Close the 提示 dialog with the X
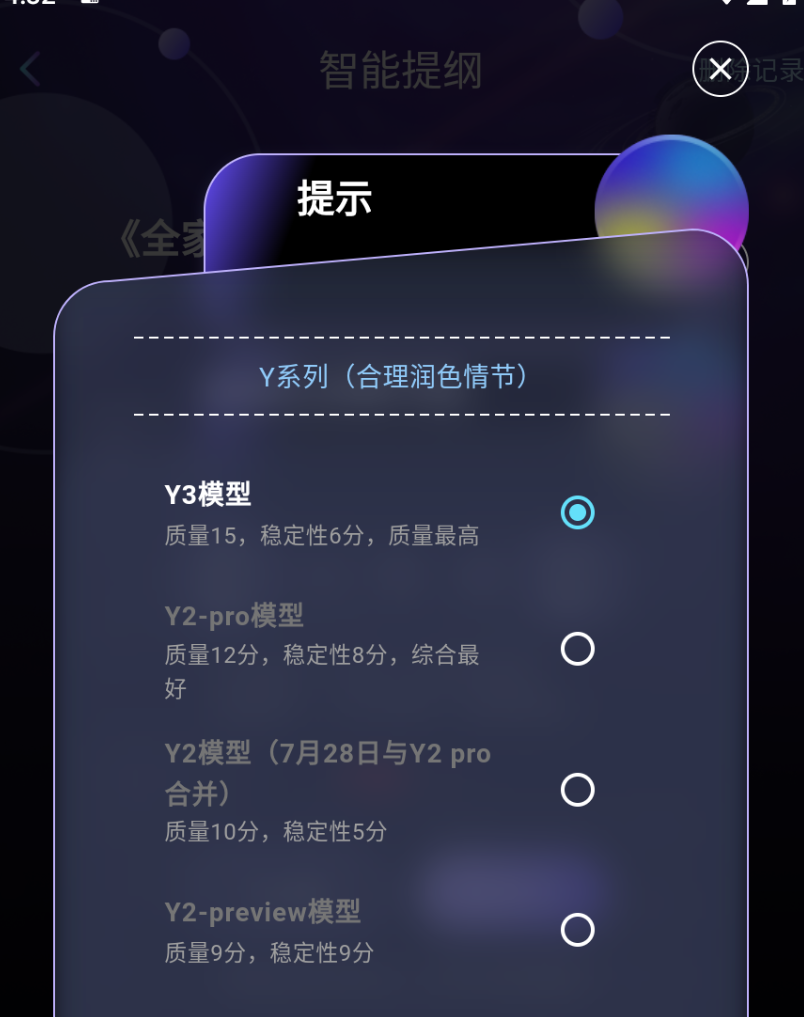Screen dimensions: 804x1017 (720, 69)
